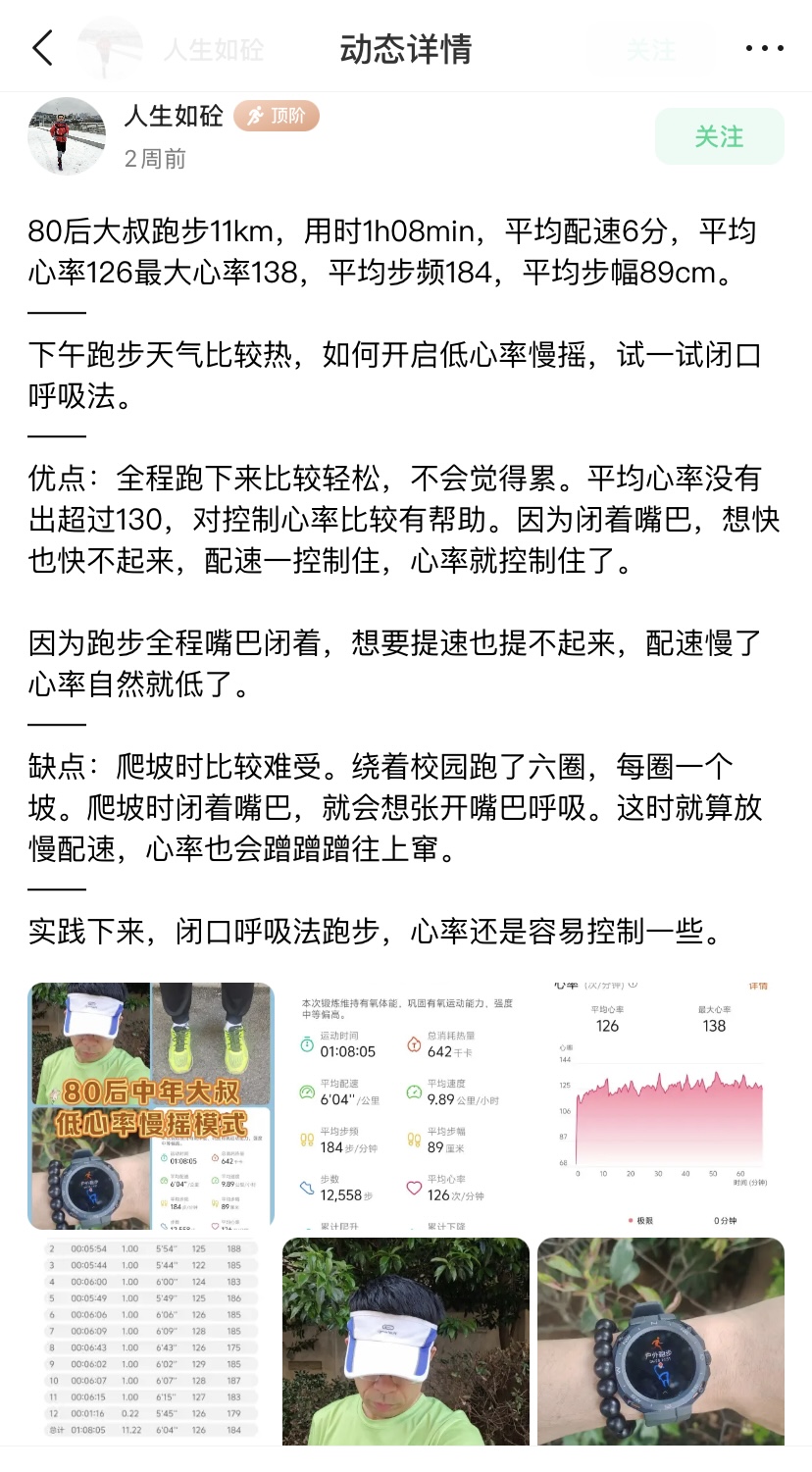The height and width of the screenshot is (1472, 812).
Task: View the running stats summary image
Action: click(406, 1106)
